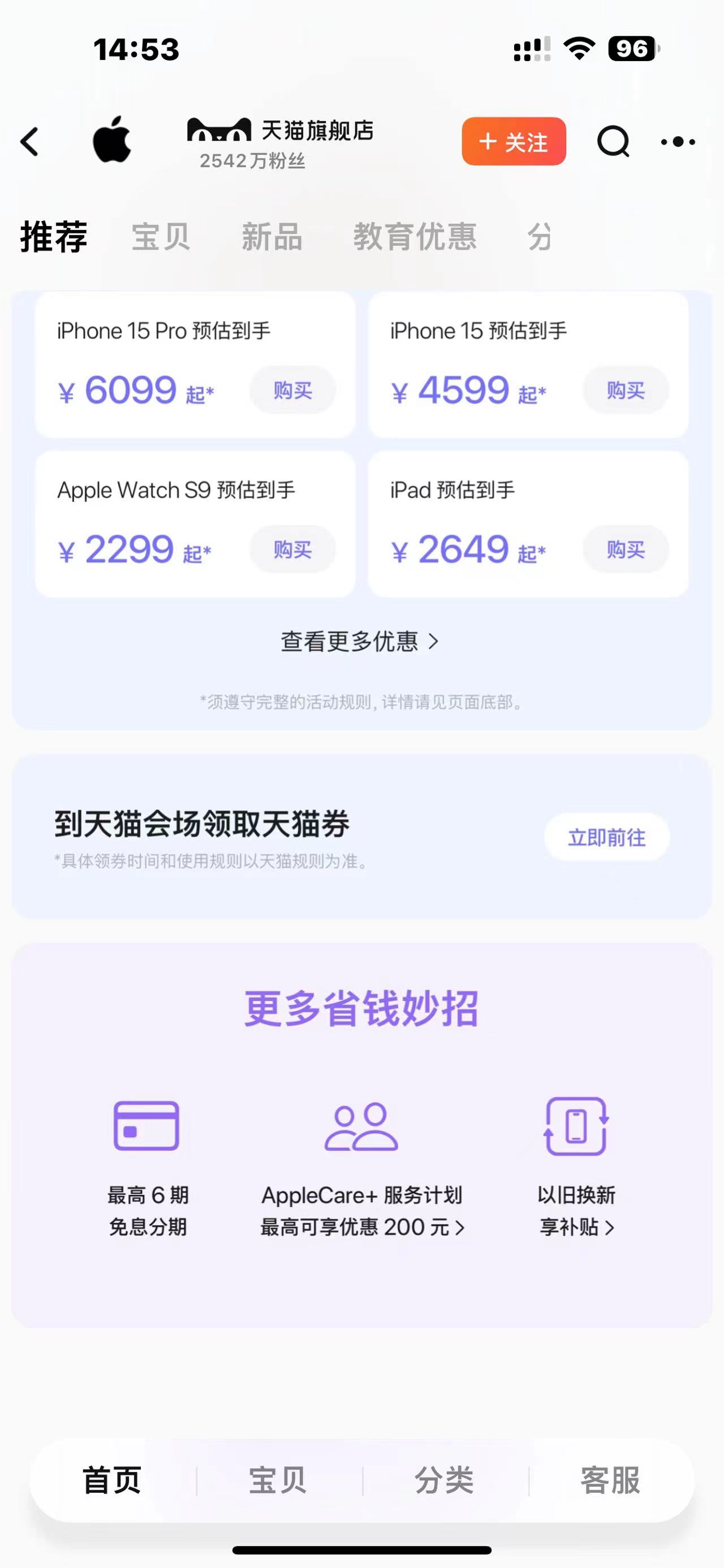
Task: Switch to 分类 in bottom navigation
Action: tap(444, 1480)
